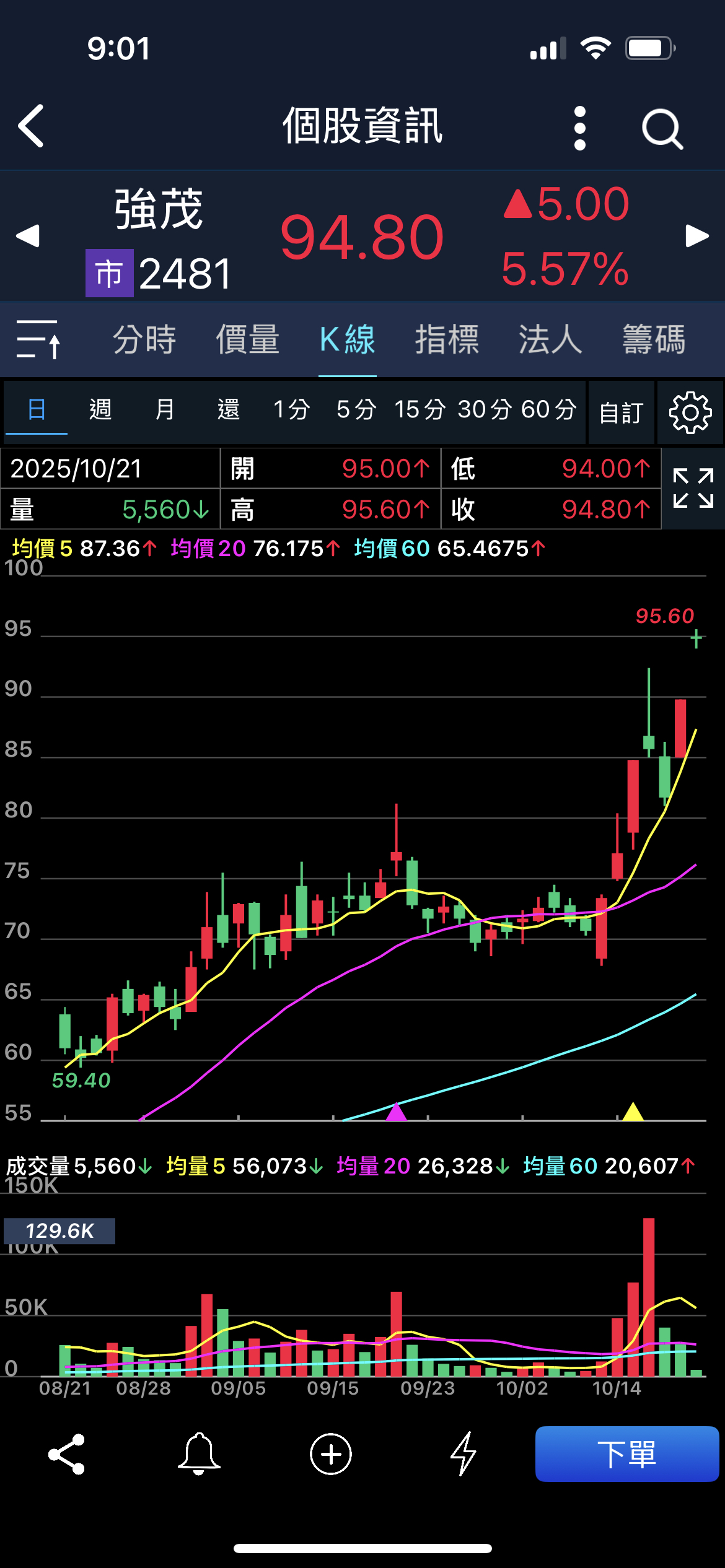725x1568 pixels.
Task: Expand the chart to fullscreen
Action: coord(693,489)
